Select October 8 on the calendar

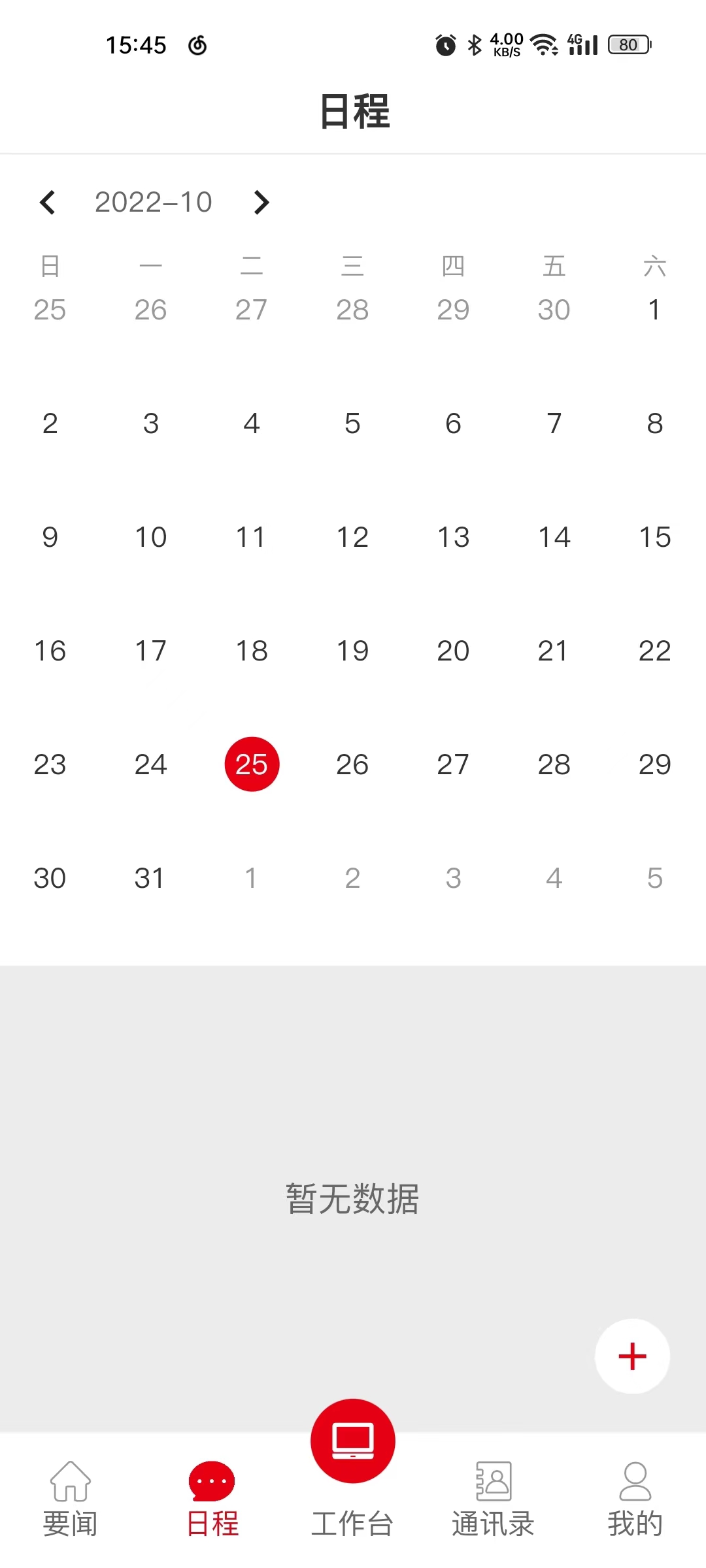(654, 423)
